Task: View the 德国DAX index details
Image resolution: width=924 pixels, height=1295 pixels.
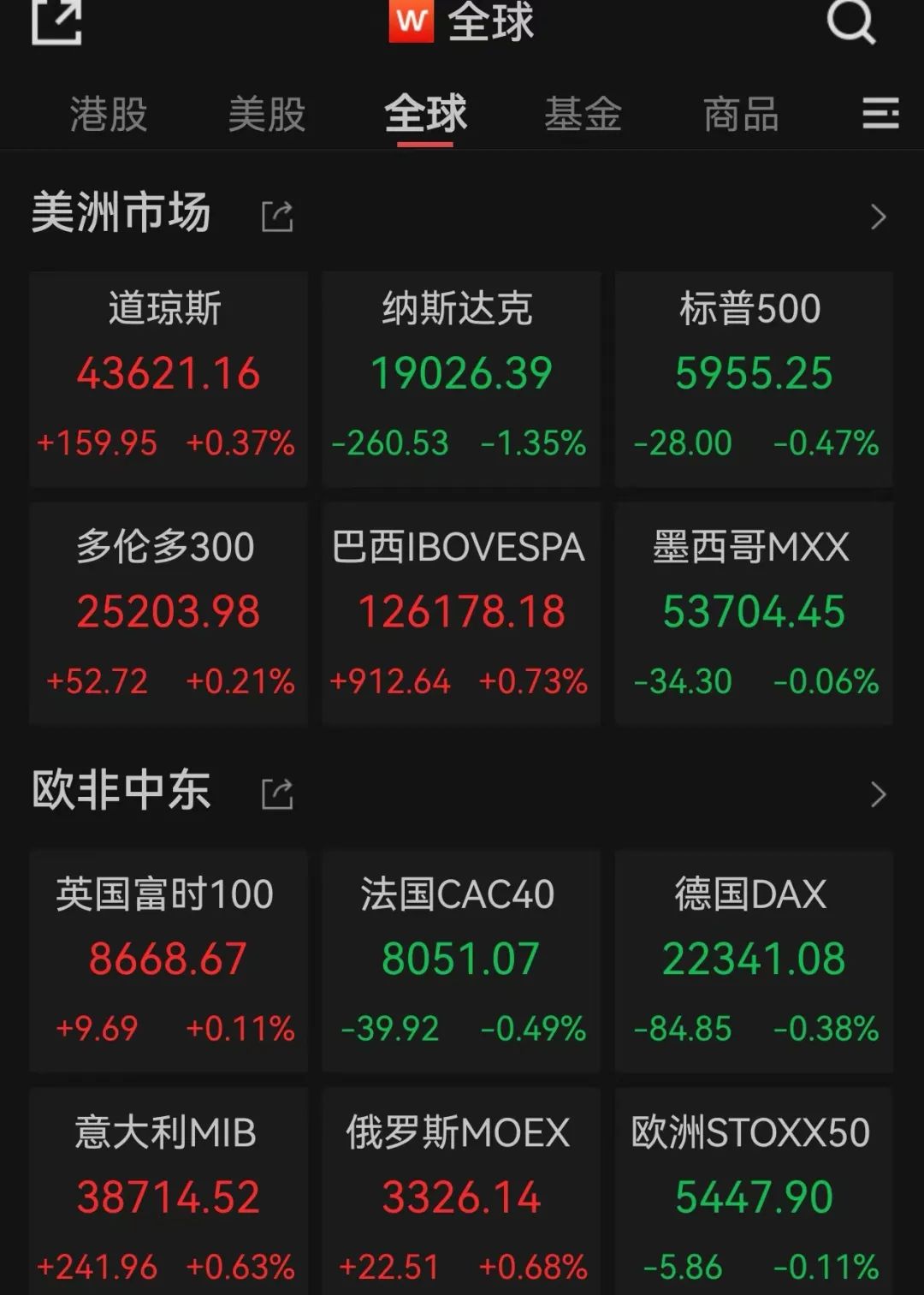Action: (754, 960)
